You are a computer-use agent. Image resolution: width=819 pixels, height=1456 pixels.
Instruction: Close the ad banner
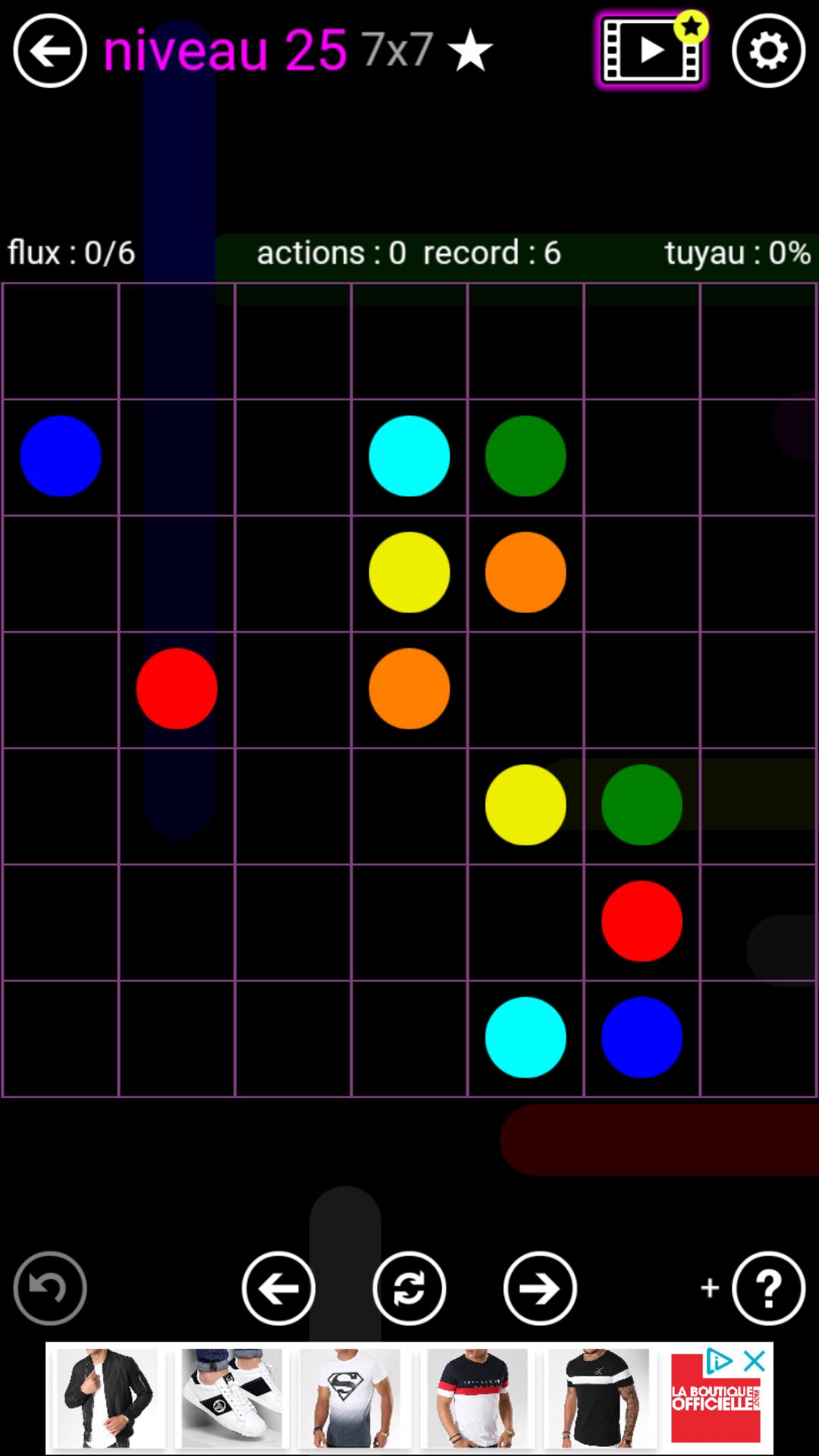[x=755, y=1361]
